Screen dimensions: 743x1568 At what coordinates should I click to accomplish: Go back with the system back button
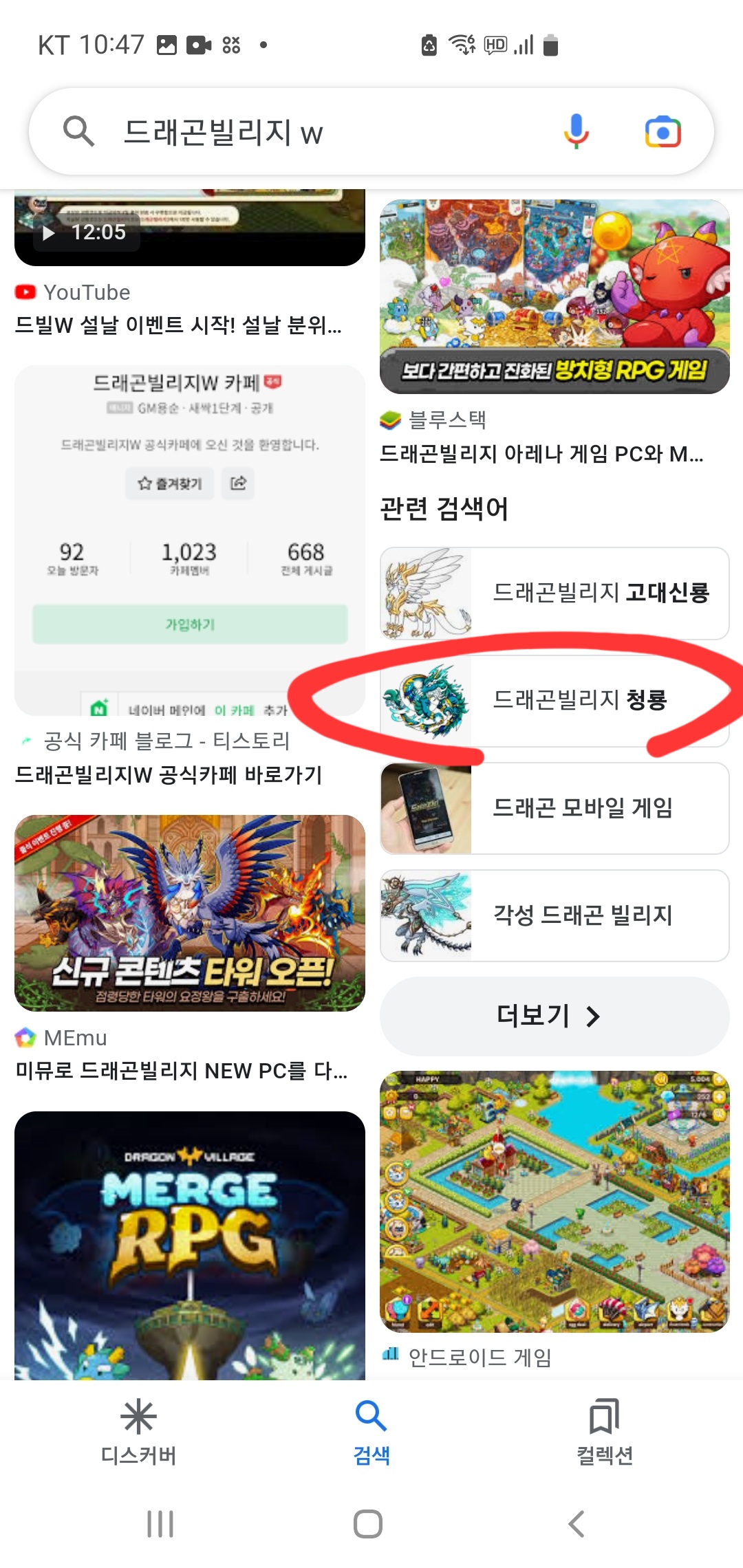click(577, 1524)
